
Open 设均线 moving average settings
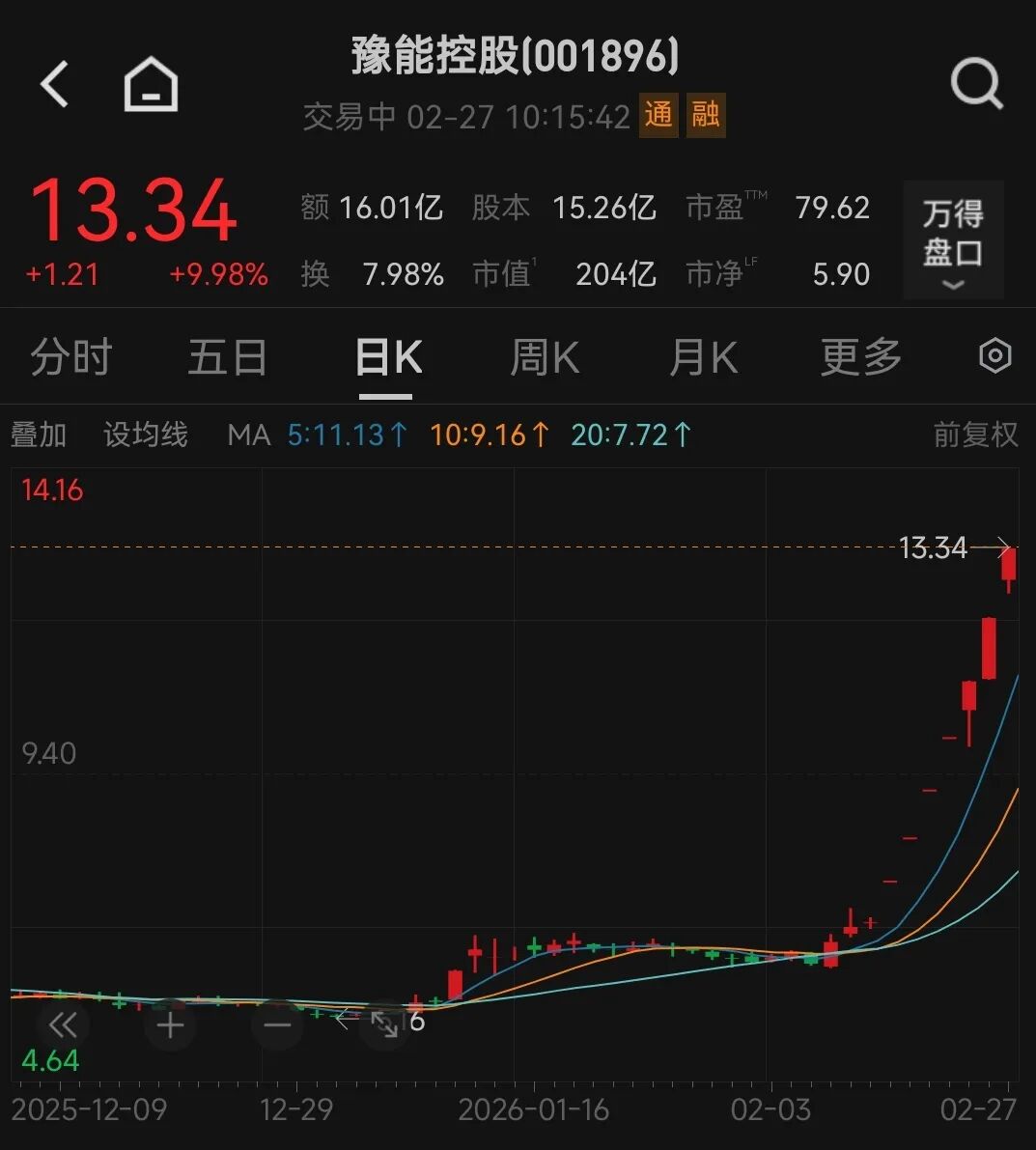click(x=146, y=435)
